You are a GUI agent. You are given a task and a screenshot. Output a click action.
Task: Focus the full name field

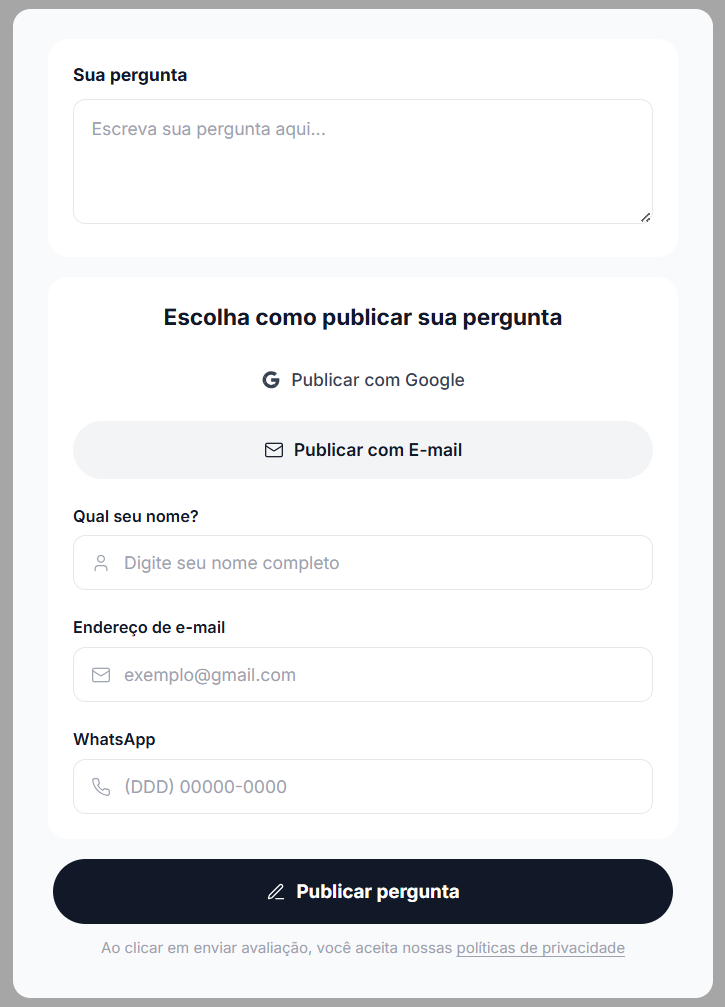point(363,563)
